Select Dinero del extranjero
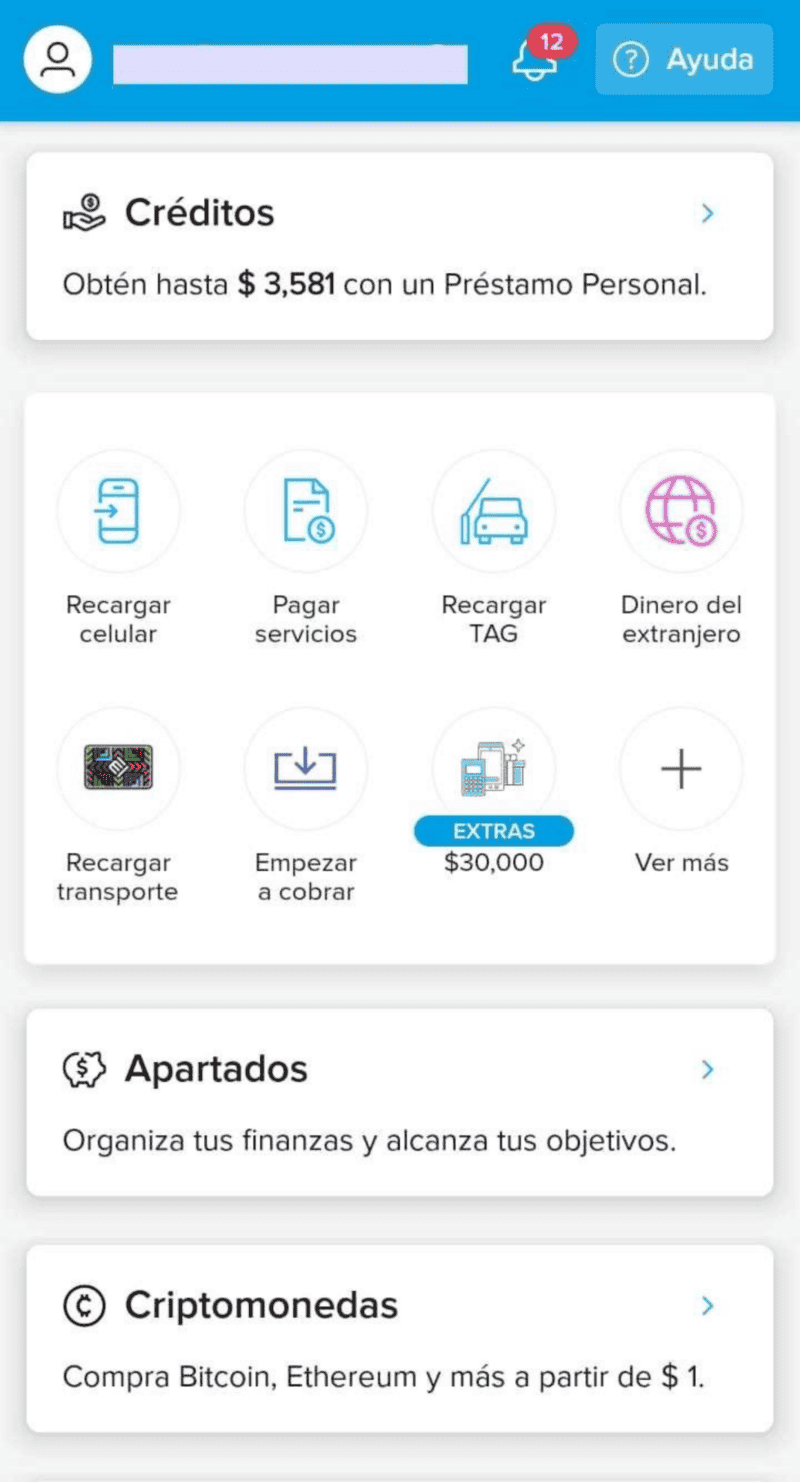The width and height of the screenshot is (800, 1482). pos(681,512)
